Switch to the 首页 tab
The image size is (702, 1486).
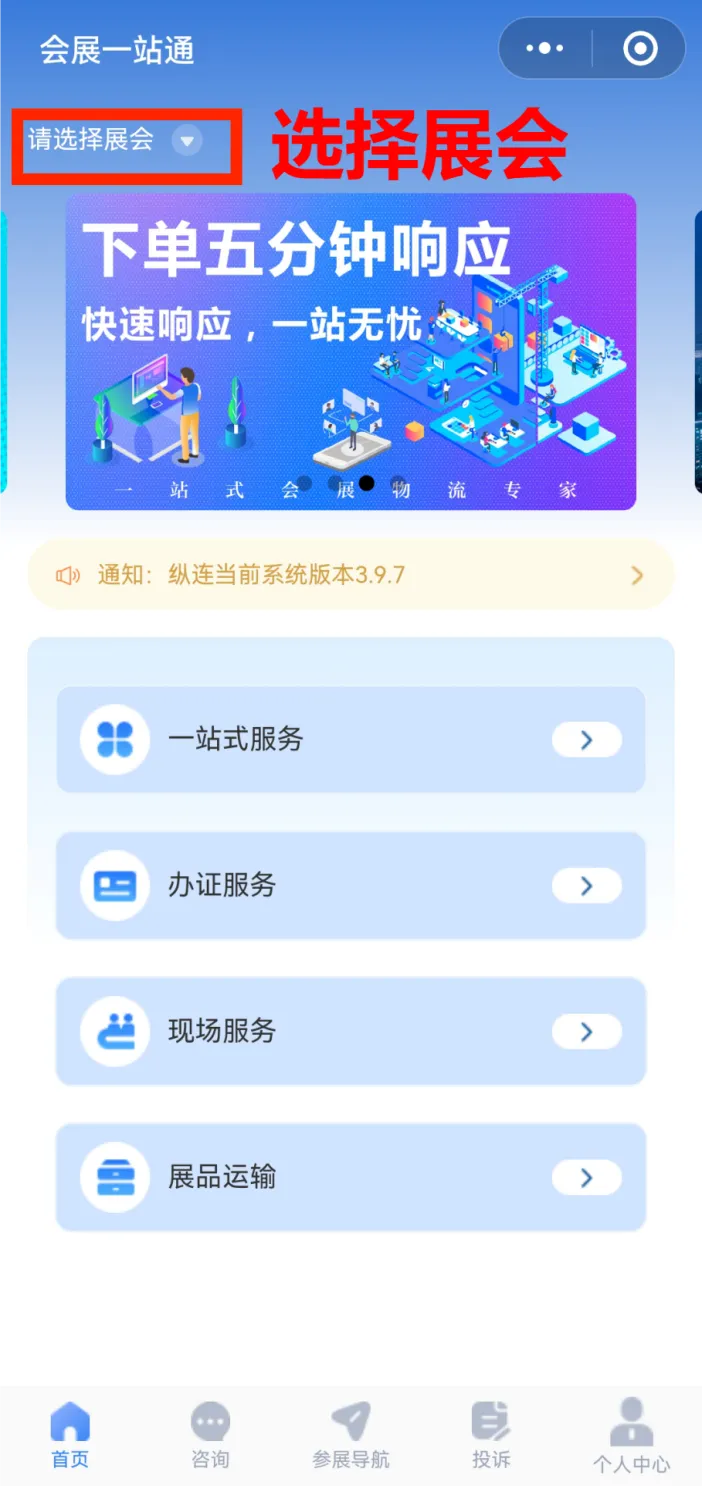point(70,1435)
